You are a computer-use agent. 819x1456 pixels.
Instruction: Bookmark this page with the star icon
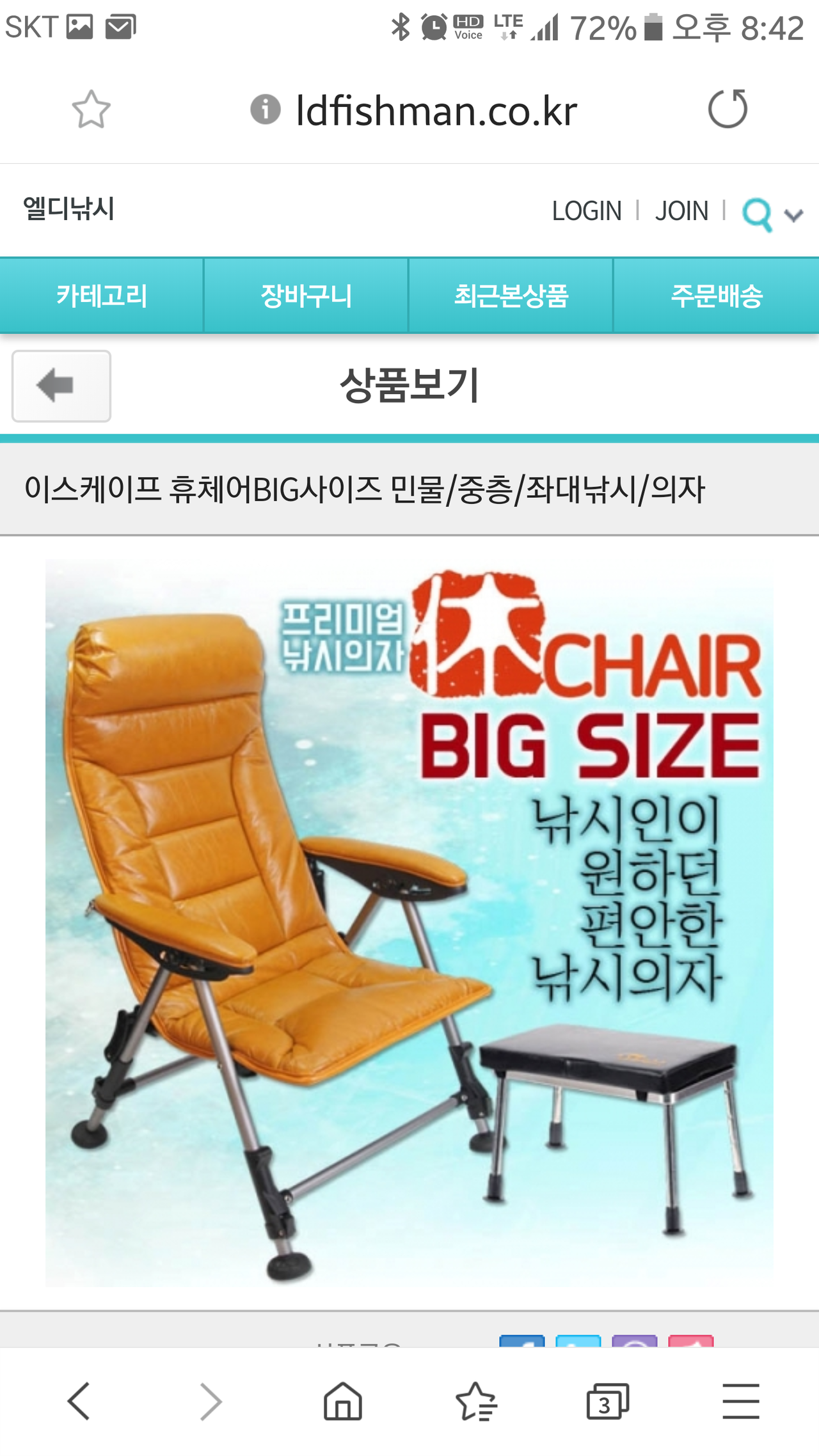(x=91, y=109)
